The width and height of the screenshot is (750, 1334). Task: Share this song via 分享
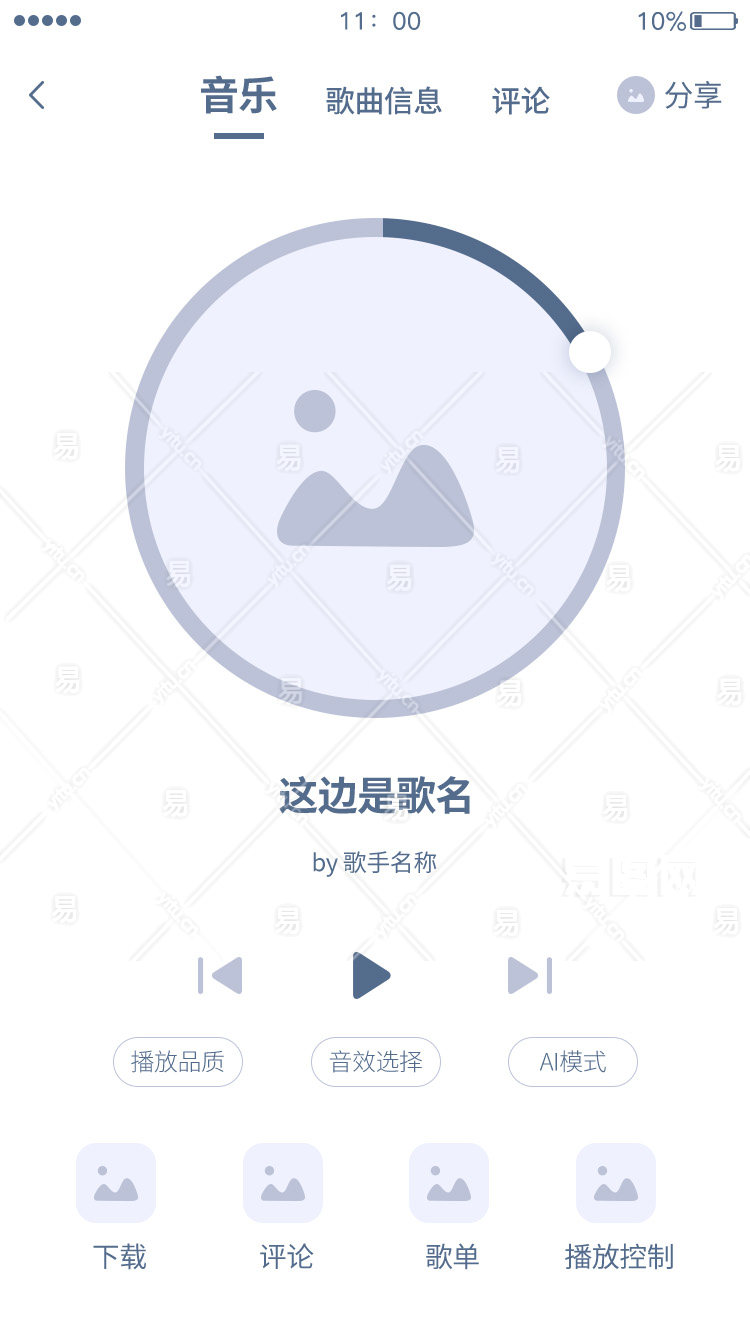(x=669, y=96)
